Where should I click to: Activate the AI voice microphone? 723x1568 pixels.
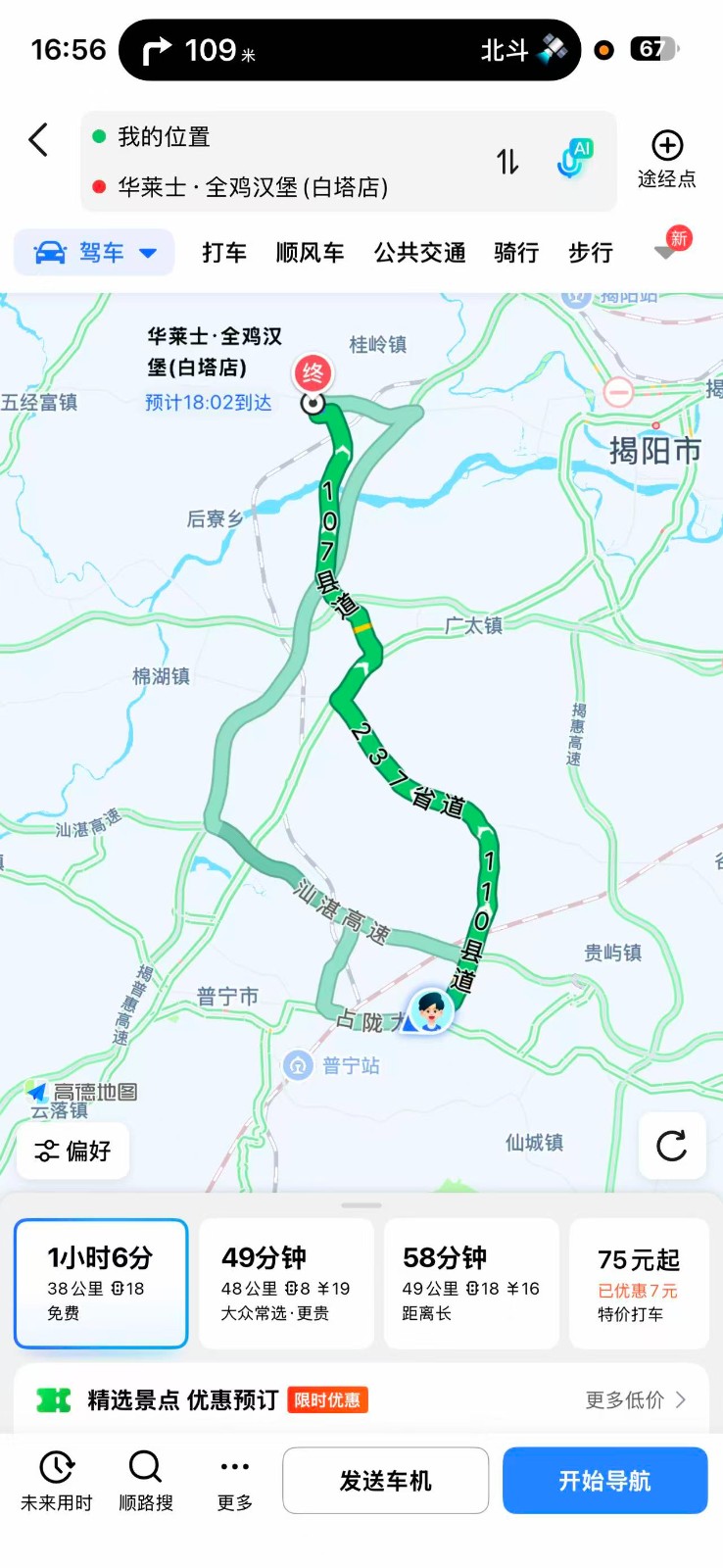pyautogui.click(x=573, y=160)
